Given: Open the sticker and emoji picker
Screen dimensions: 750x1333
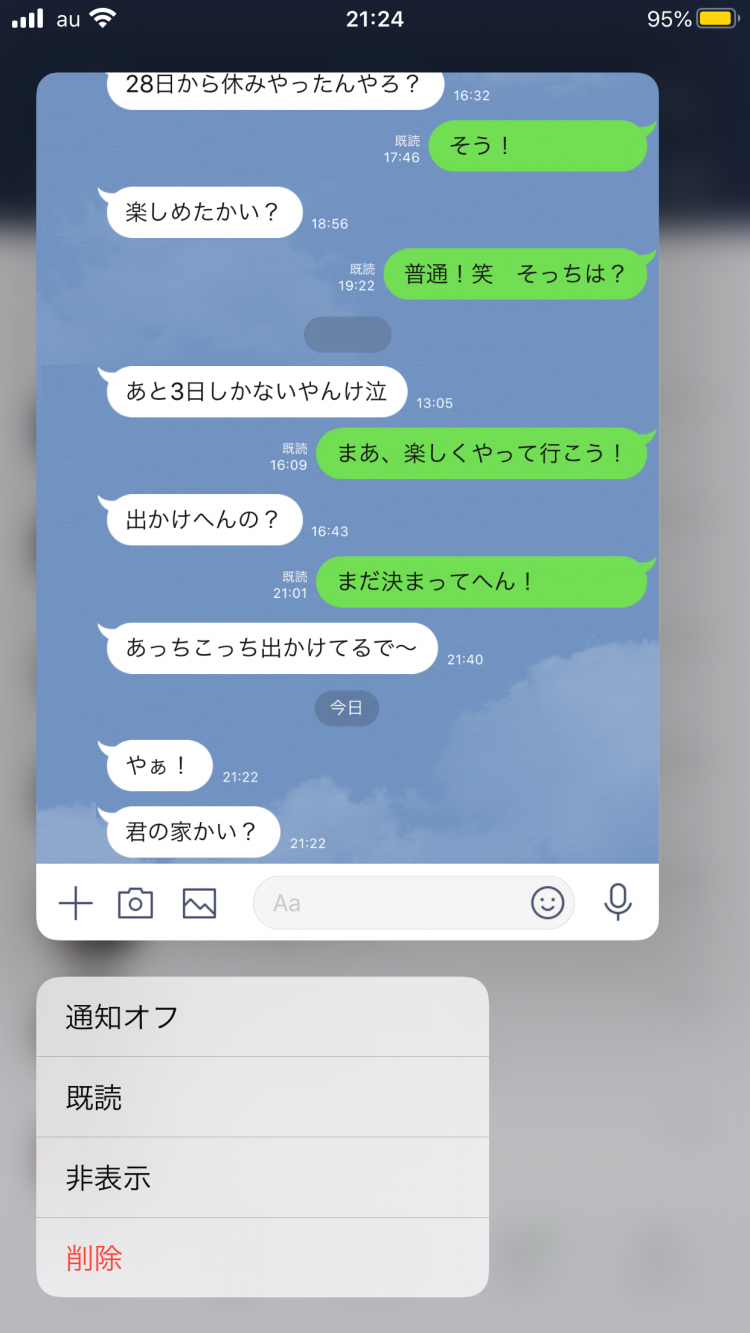Looking at the screenshot, I should point(549,902).
